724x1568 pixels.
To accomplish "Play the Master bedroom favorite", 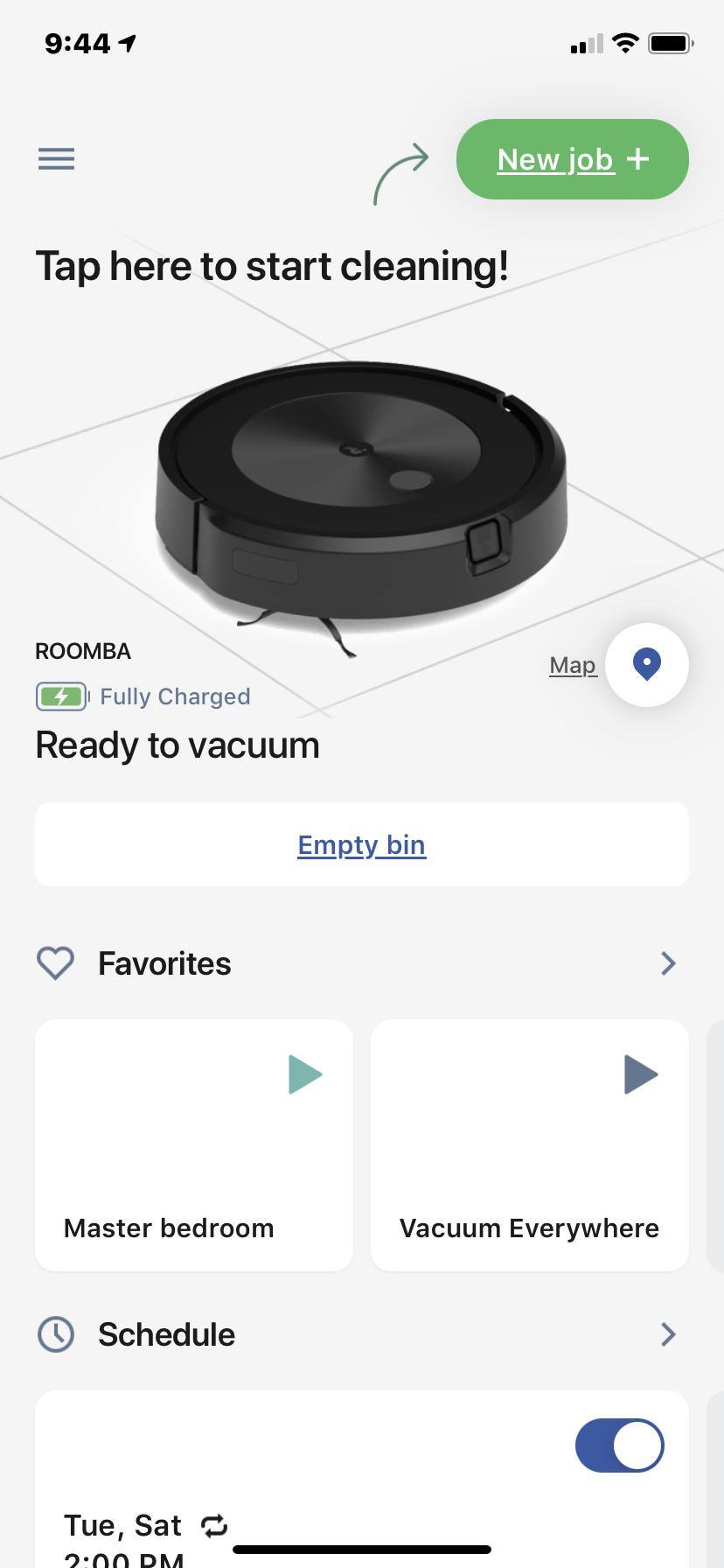I will (x=304, y=1074).
